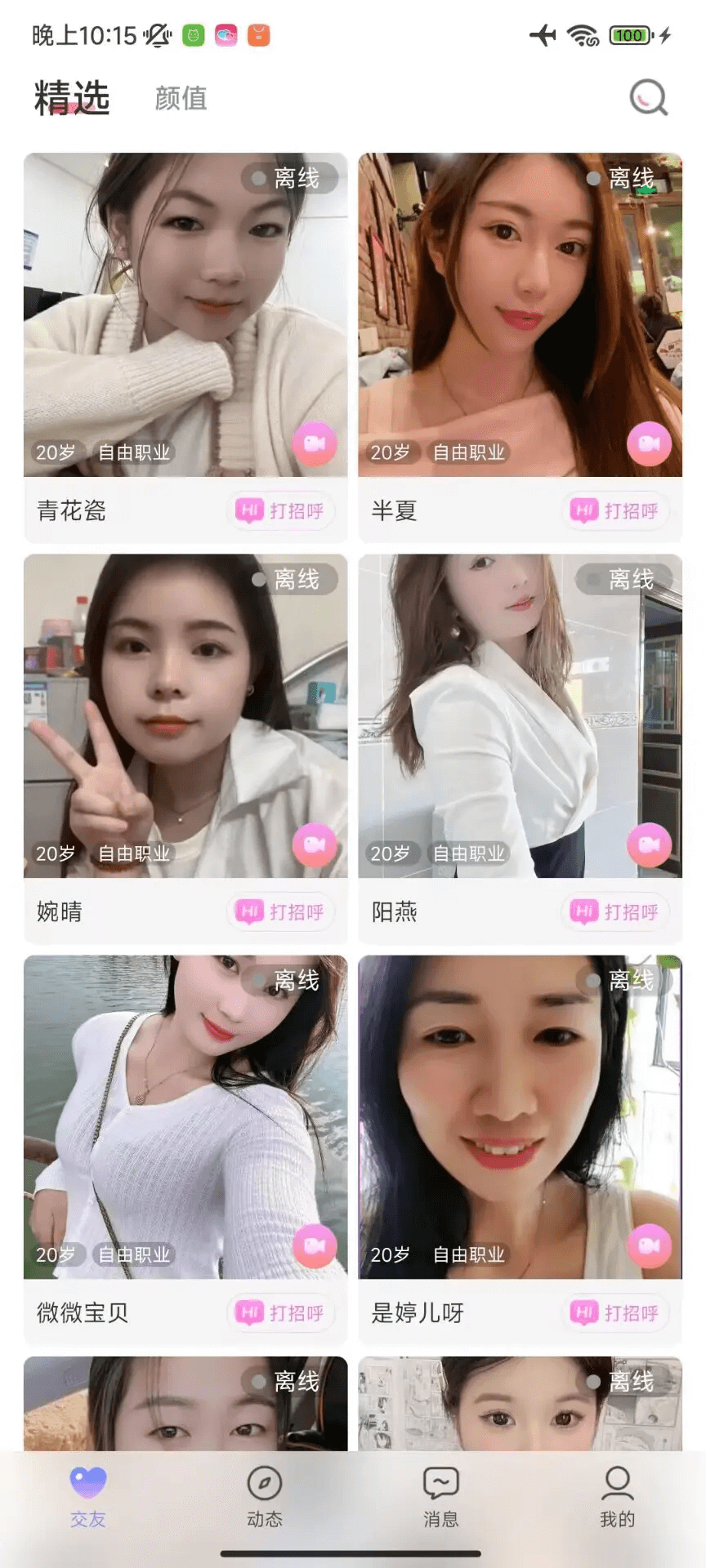Image resolution: width=706 pixels, height=1568 pixels.
Task: Greet 婉晴 using 打招呼 button
Action: (280, 911)
